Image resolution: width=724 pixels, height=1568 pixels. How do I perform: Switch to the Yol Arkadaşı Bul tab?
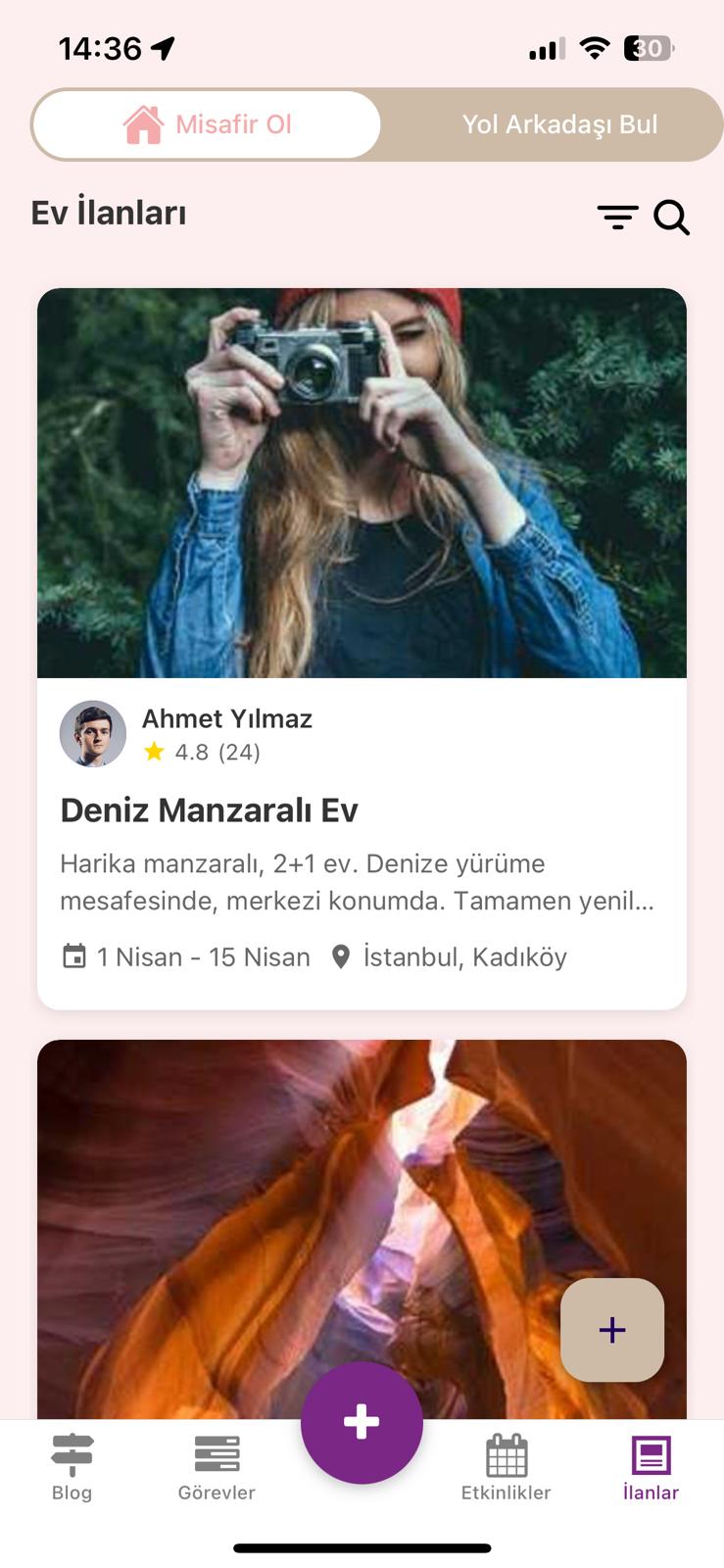pos(560,124)
